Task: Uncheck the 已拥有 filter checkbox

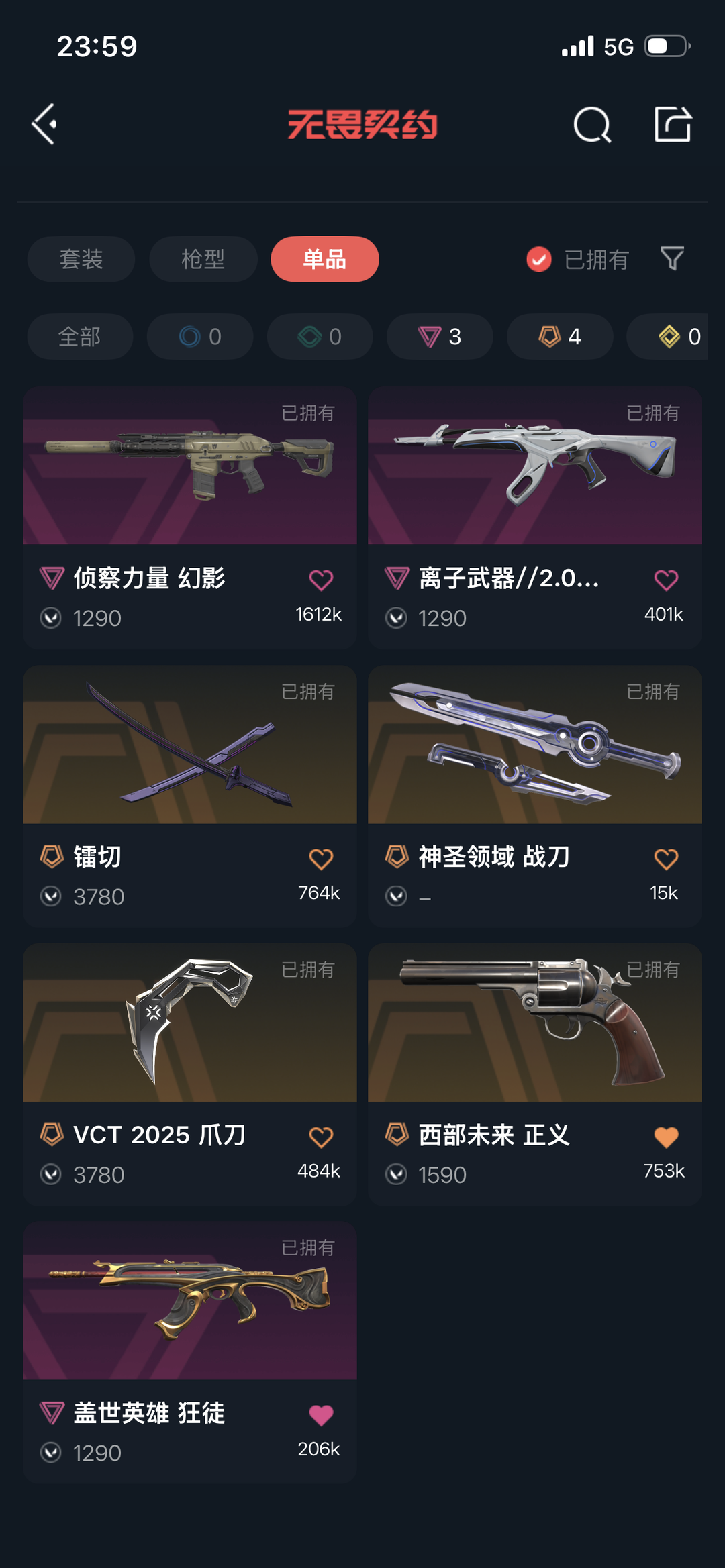Action: [x=539, y=259]
